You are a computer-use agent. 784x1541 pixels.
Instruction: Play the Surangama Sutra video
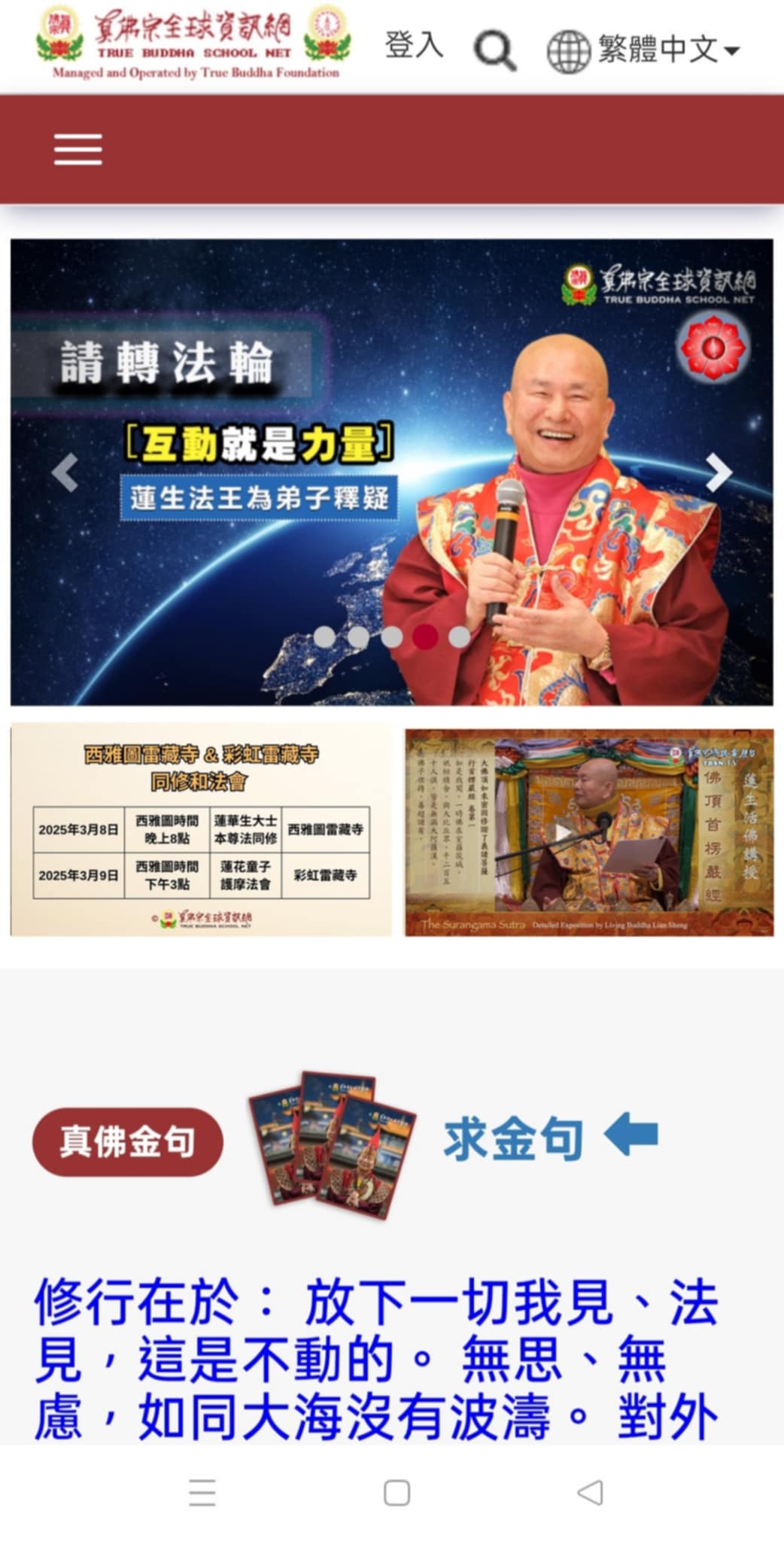(563, 832)
